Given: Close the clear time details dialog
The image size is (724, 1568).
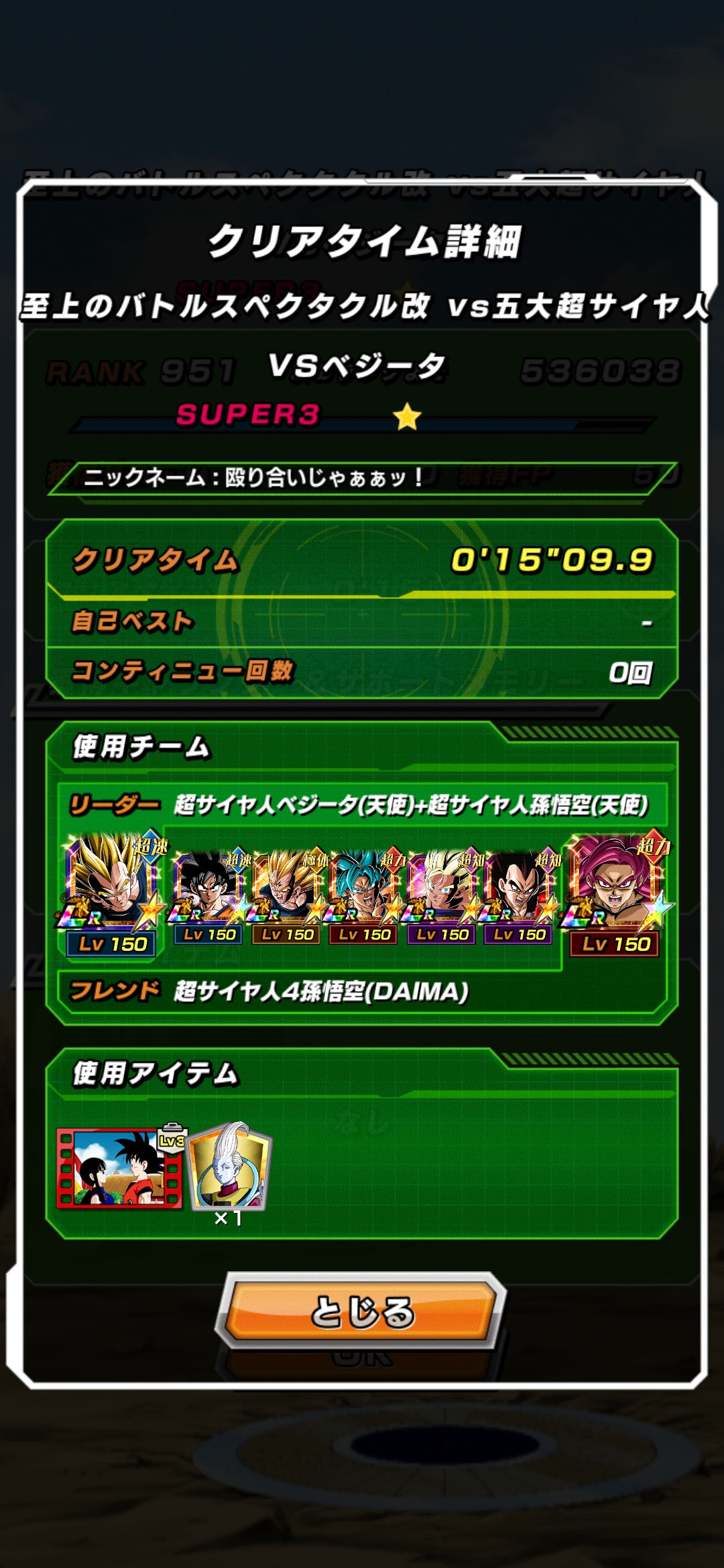Looking at the screenshot, I should pos(362,1311).
